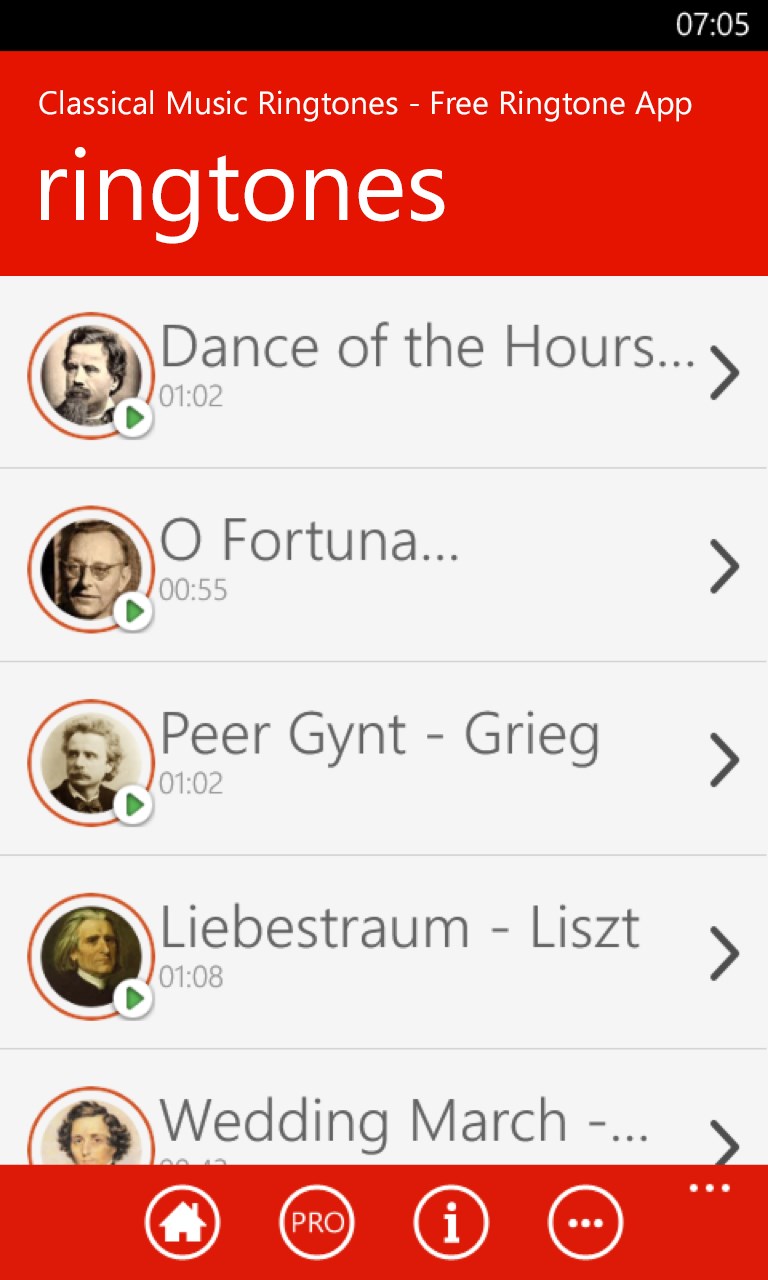
Task: Show the app info page
Action: pyautogui.click(x=451, y=1222)
